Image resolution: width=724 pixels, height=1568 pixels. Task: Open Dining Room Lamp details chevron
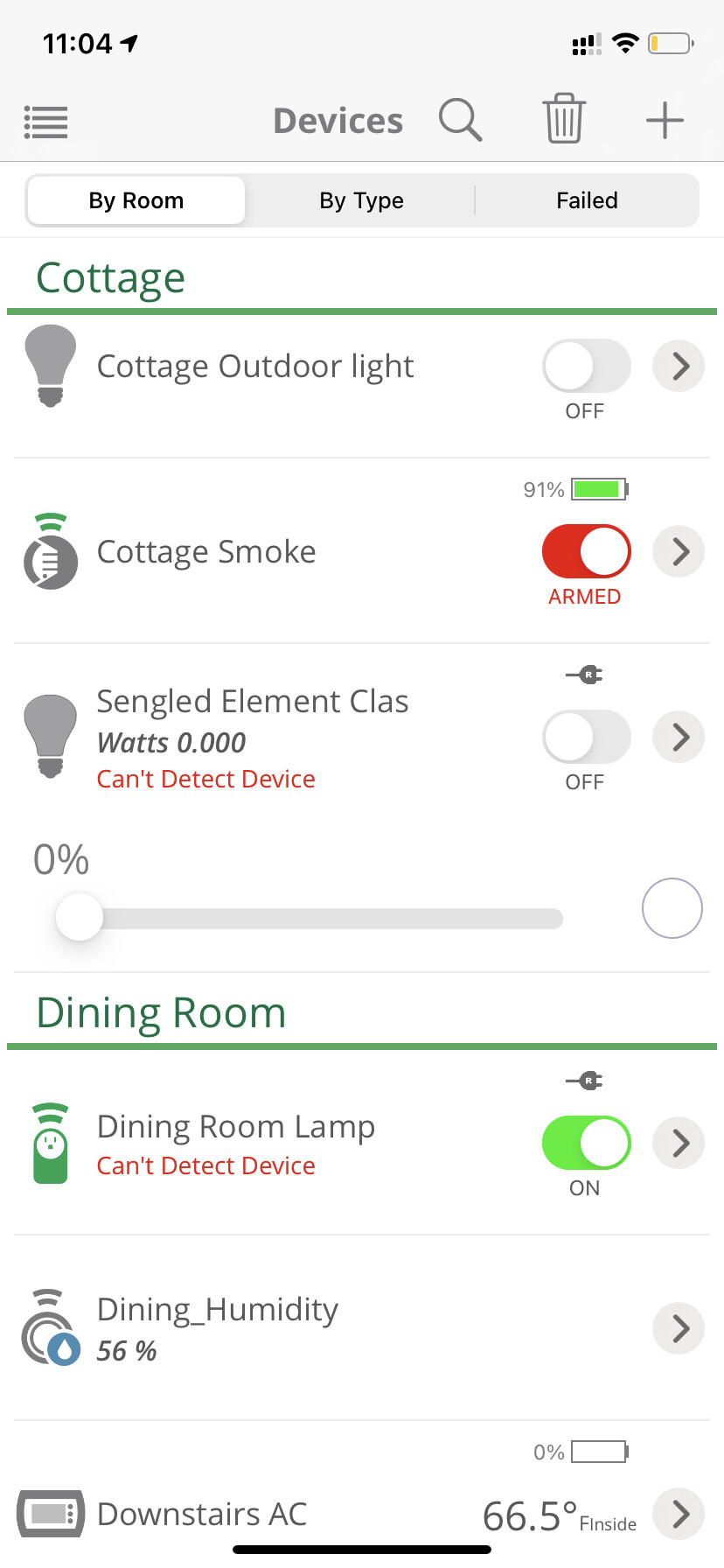coord(679,1143)
